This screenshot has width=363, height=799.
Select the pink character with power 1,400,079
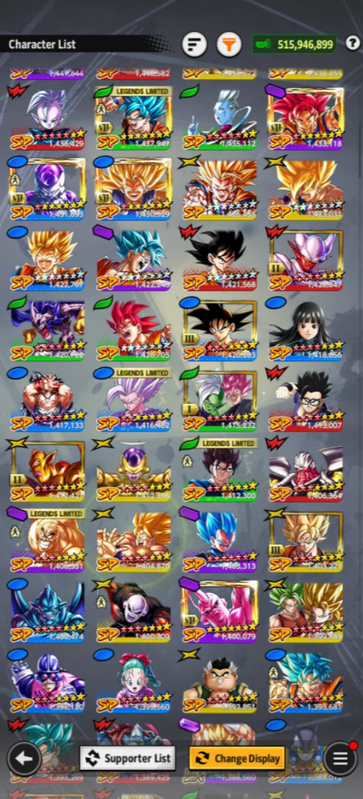(220, 611)
